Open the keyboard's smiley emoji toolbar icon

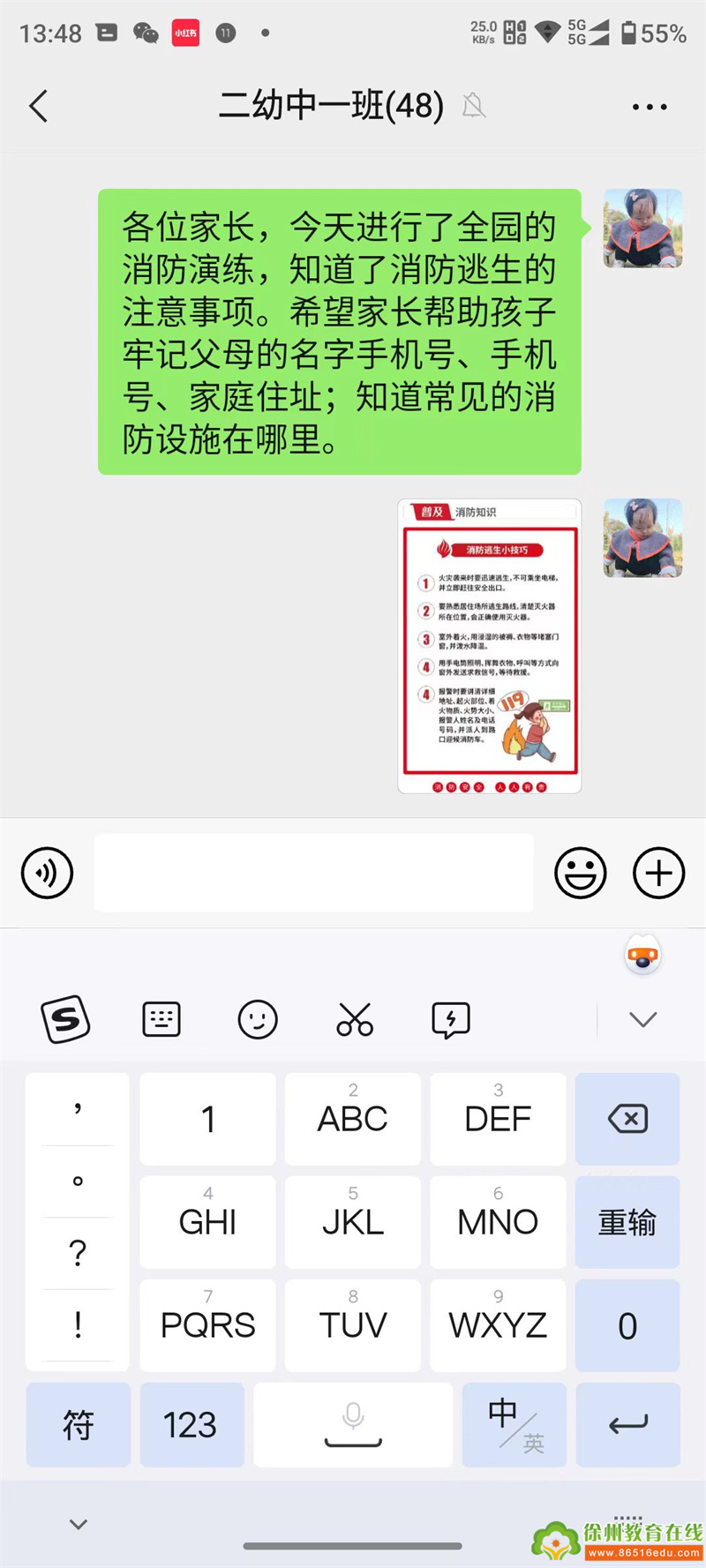[x=258, y=1019]
